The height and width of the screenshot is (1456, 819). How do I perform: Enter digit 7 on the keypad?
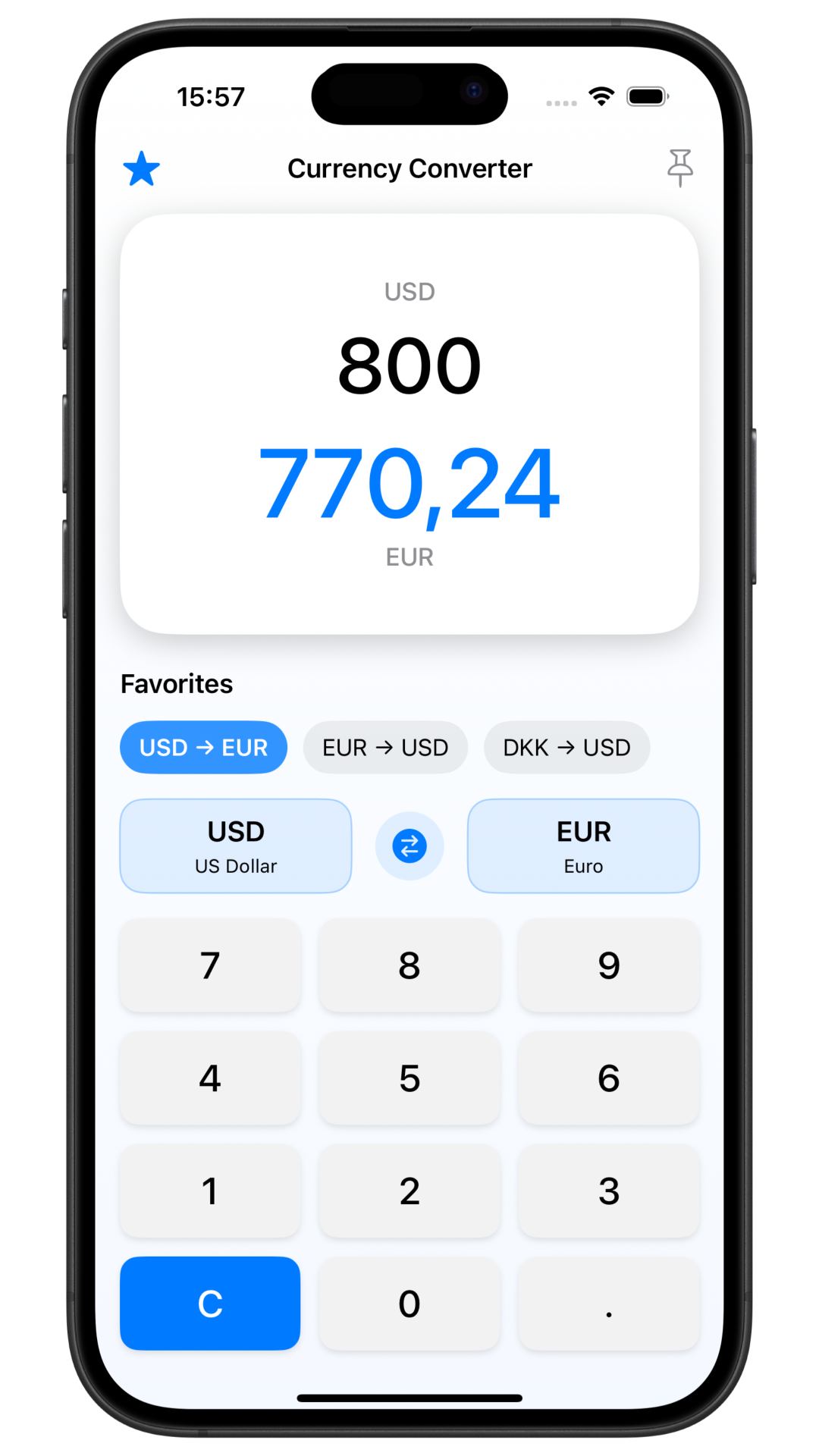[x=210, y=965]
